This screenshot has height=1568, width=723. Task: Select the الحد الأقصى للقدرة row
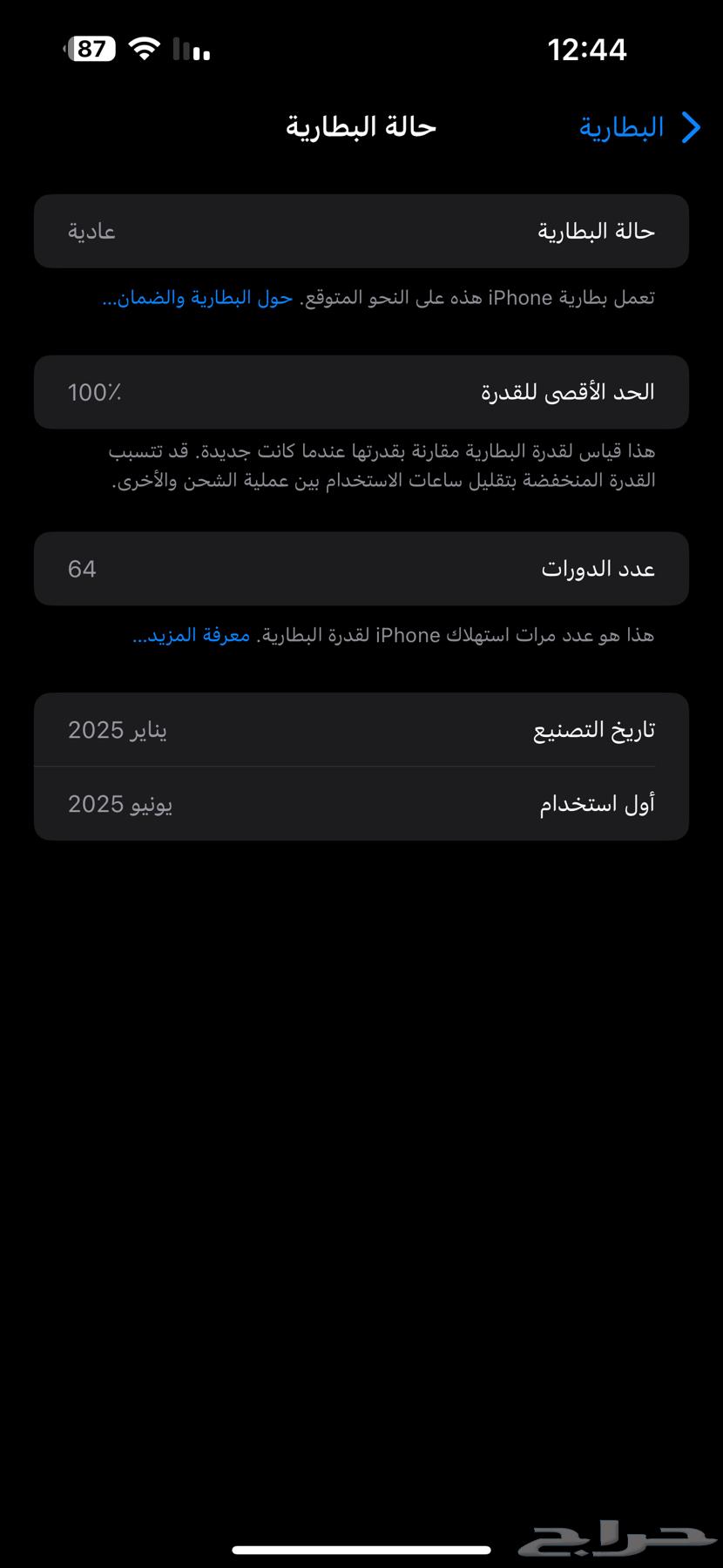[x=361, y=392]
